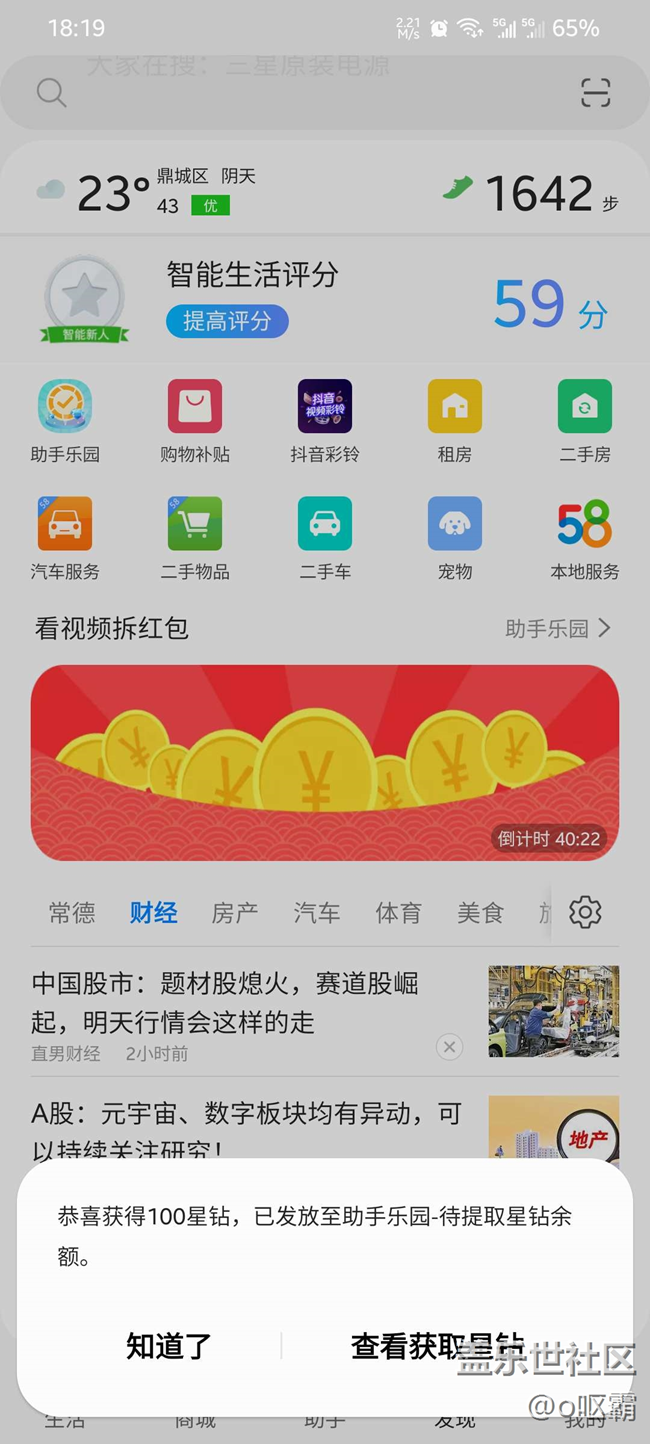This screenshot has height=1444, width=650.
Task: Open 二手房 shortcut
Action: tap(585, 420)
